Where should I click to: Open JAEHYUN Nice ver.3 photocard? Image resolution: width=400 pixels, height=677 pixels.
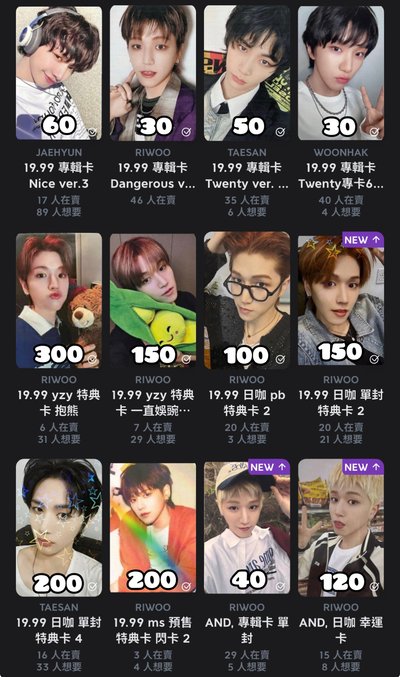(59, 73)
